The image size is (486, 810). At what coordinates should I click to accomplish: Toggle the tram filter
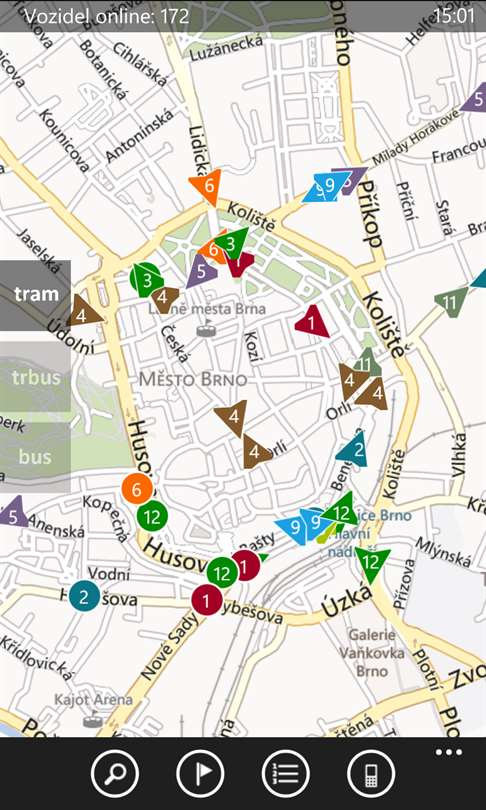pyautogui.click(x=35, y=295)
